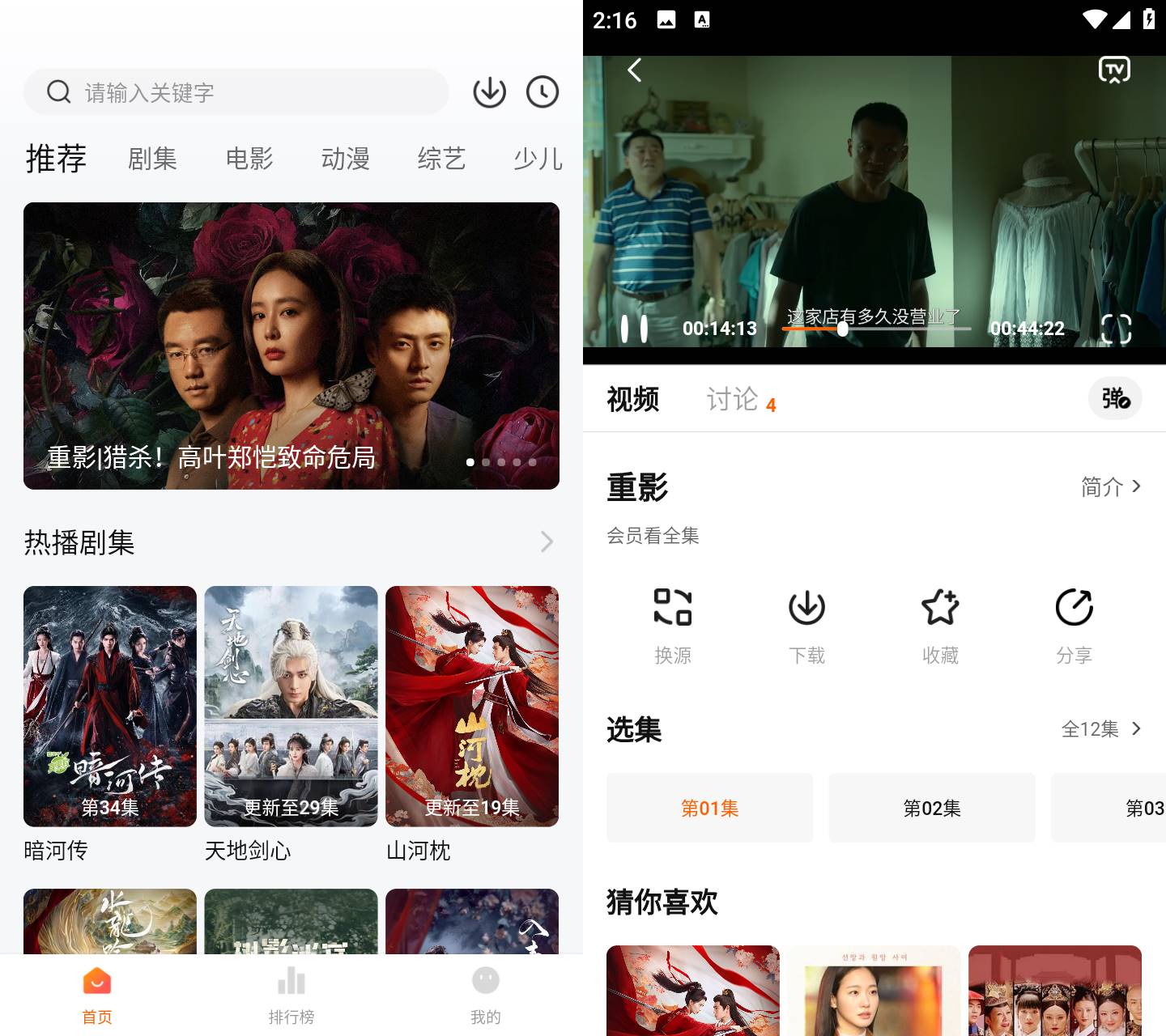Open the 暗河传 drama card
Screen dimensions: 1166x1036
(110, 707)
